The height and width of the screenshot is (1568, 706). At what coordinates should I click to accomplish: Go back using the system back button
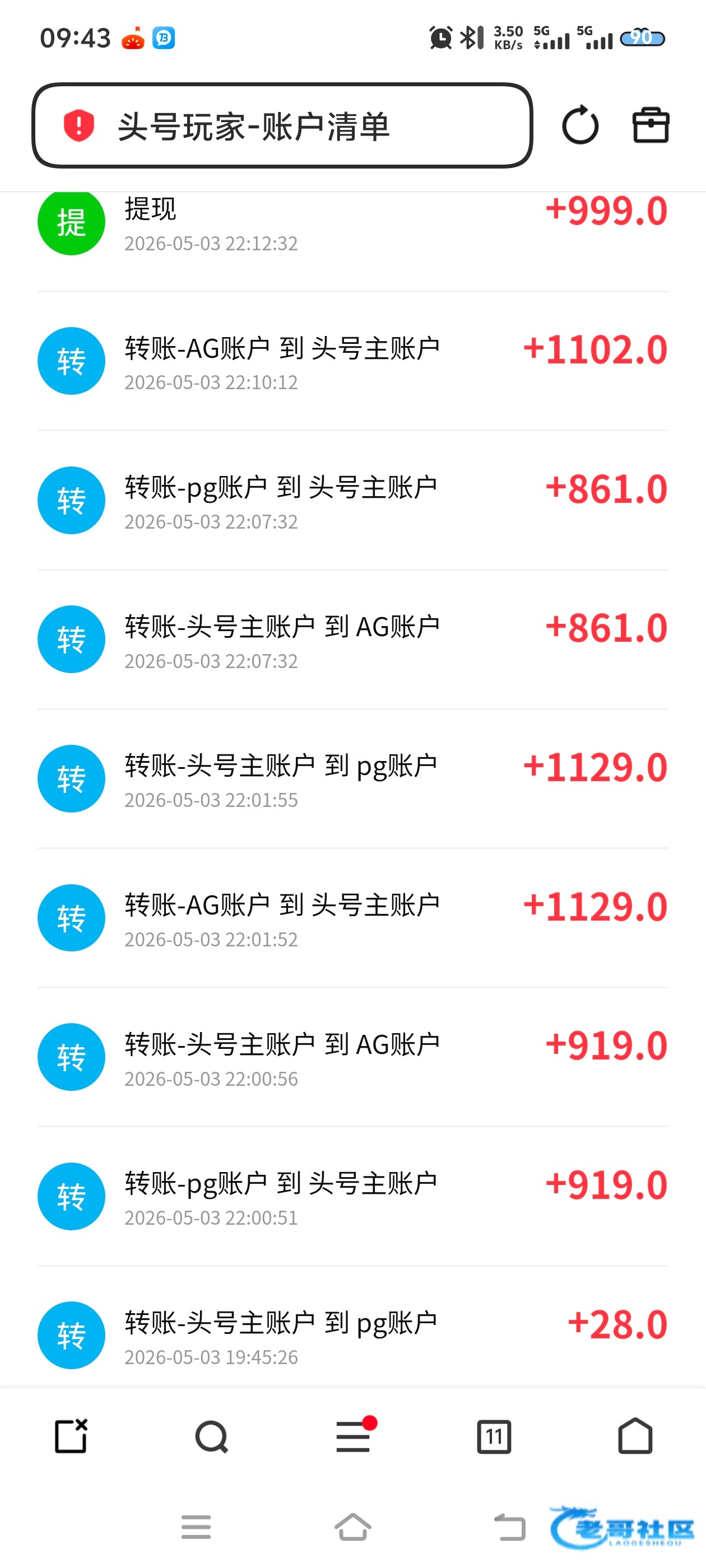[x=509, y=1527]
